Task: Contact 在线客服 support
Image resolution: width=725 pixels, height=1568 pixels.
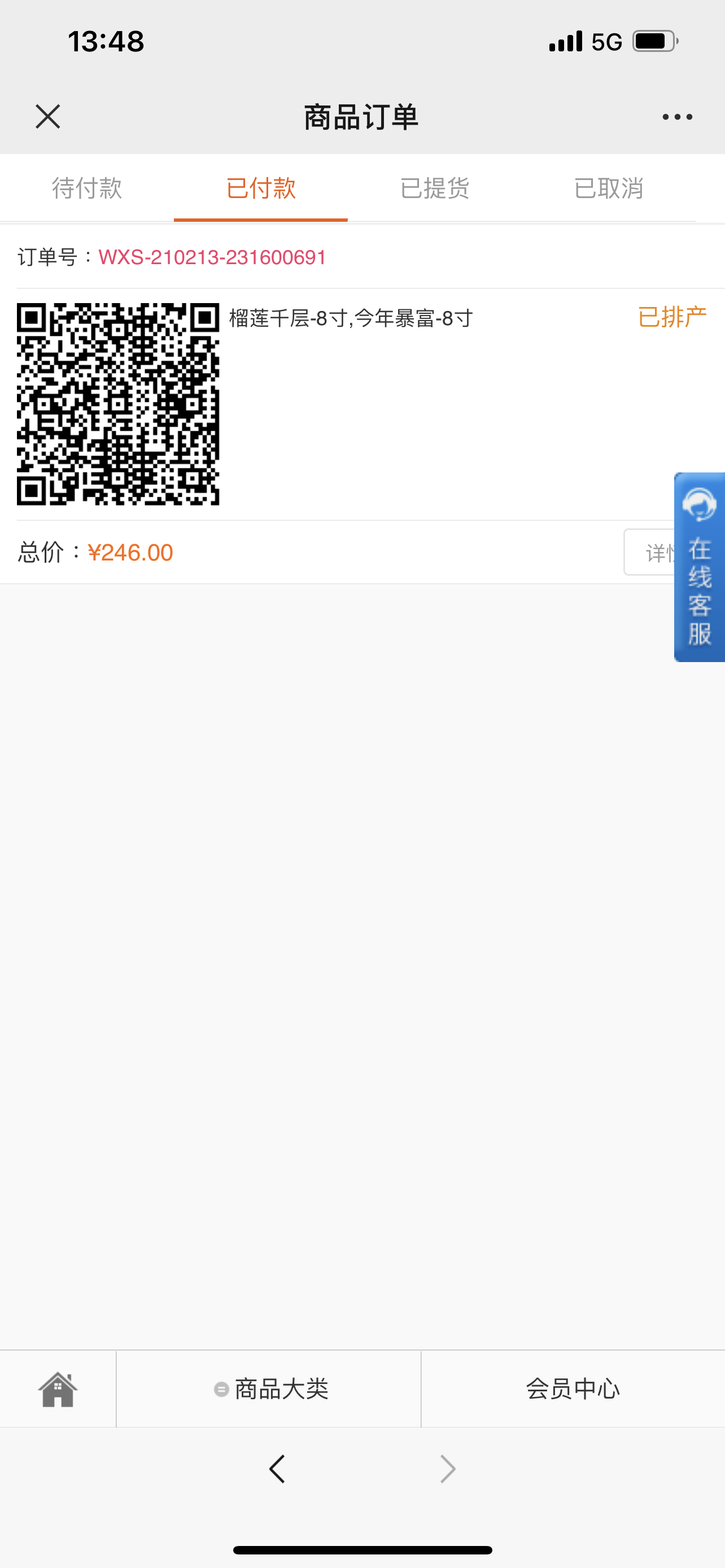Action: [x=700, y=567]
